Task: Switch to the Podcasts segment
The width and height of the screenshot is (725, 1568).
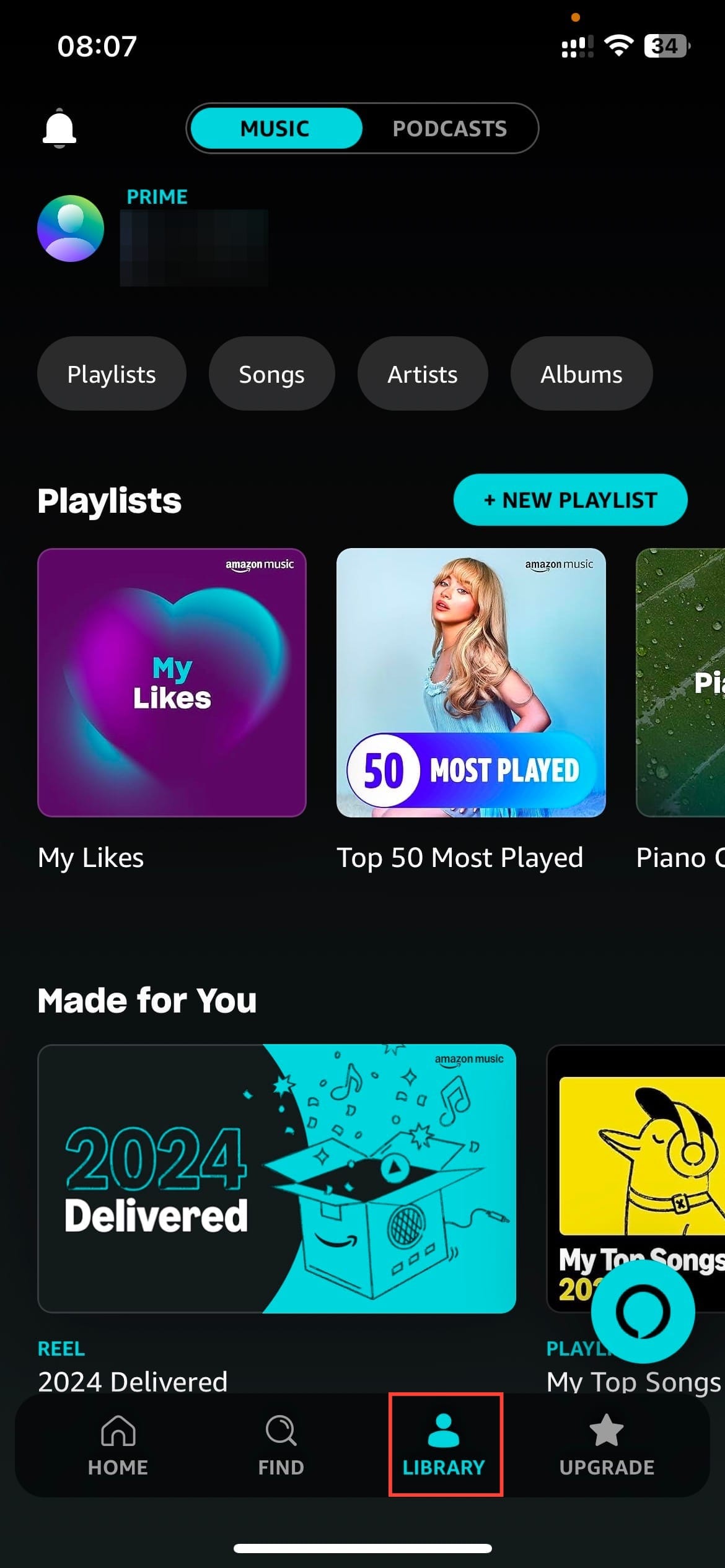Action: [x=449, y=128]
